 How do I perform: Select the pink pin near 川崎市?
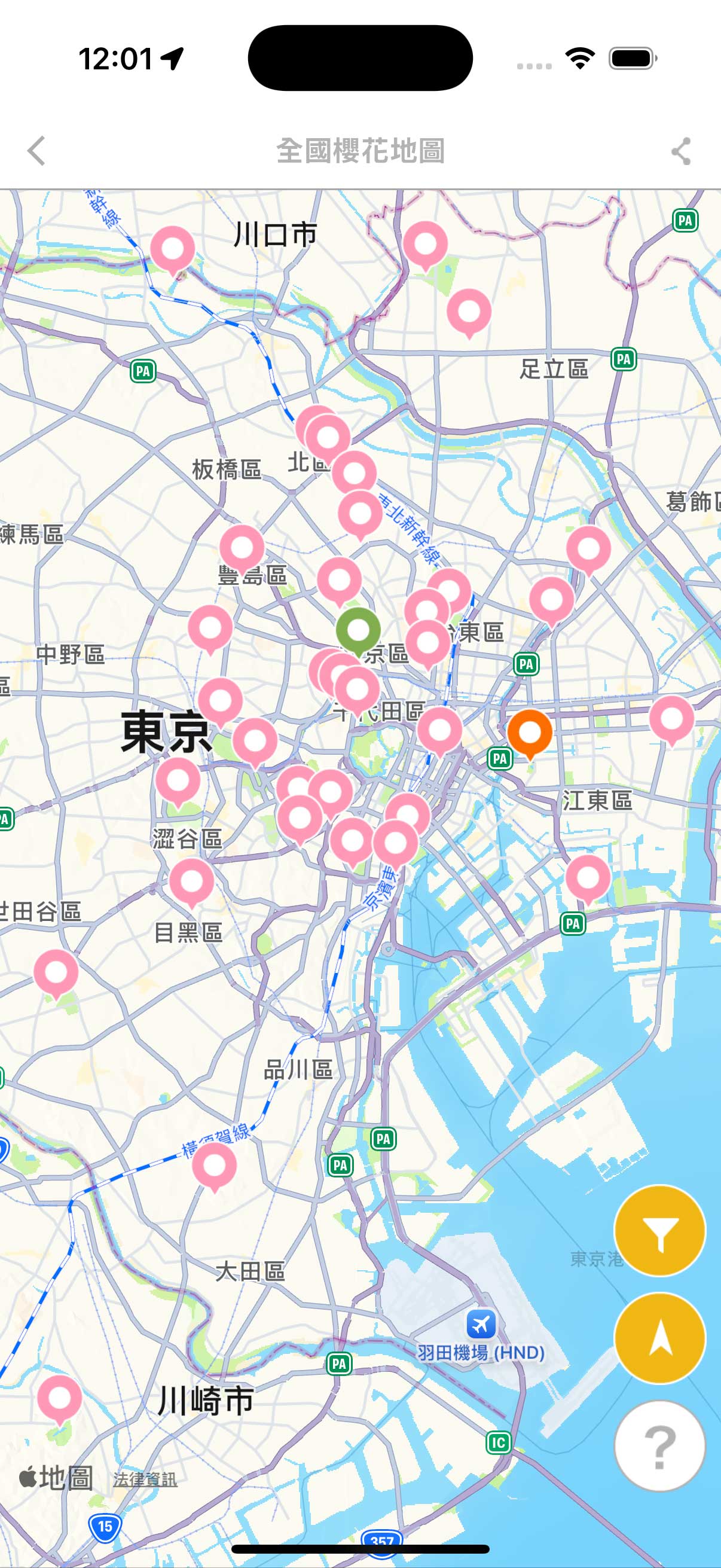coord(60,1398)
